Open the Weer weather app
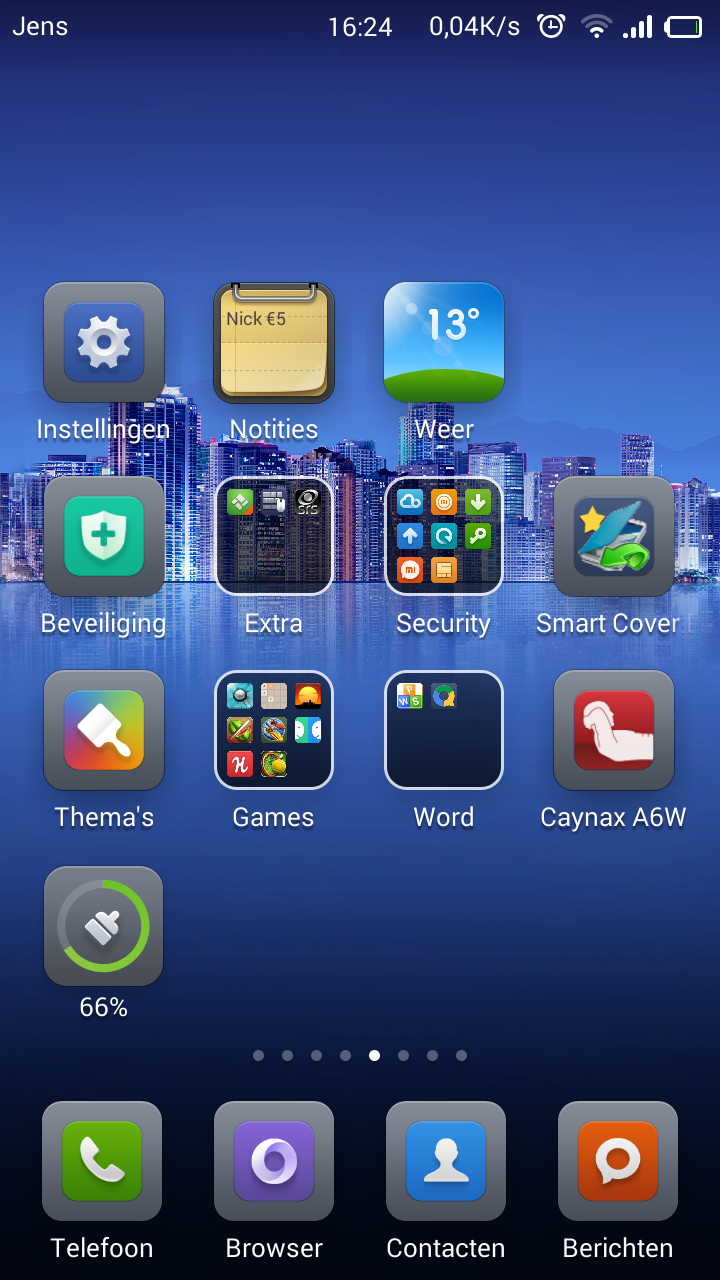720x1280 pixels. (444, 343)
